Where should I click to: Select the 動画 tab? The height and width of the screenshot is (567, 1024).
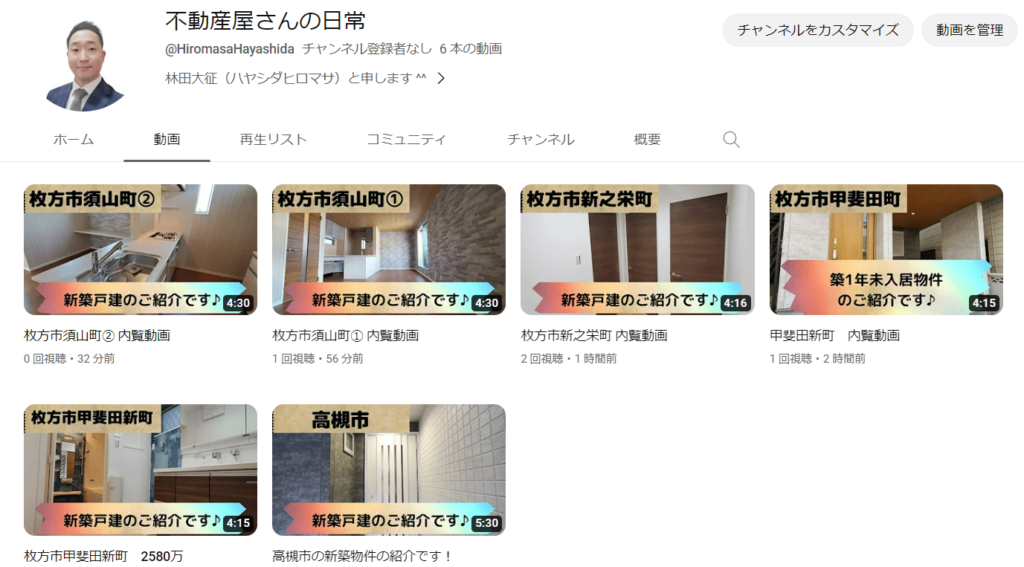(x=167, y=140)
